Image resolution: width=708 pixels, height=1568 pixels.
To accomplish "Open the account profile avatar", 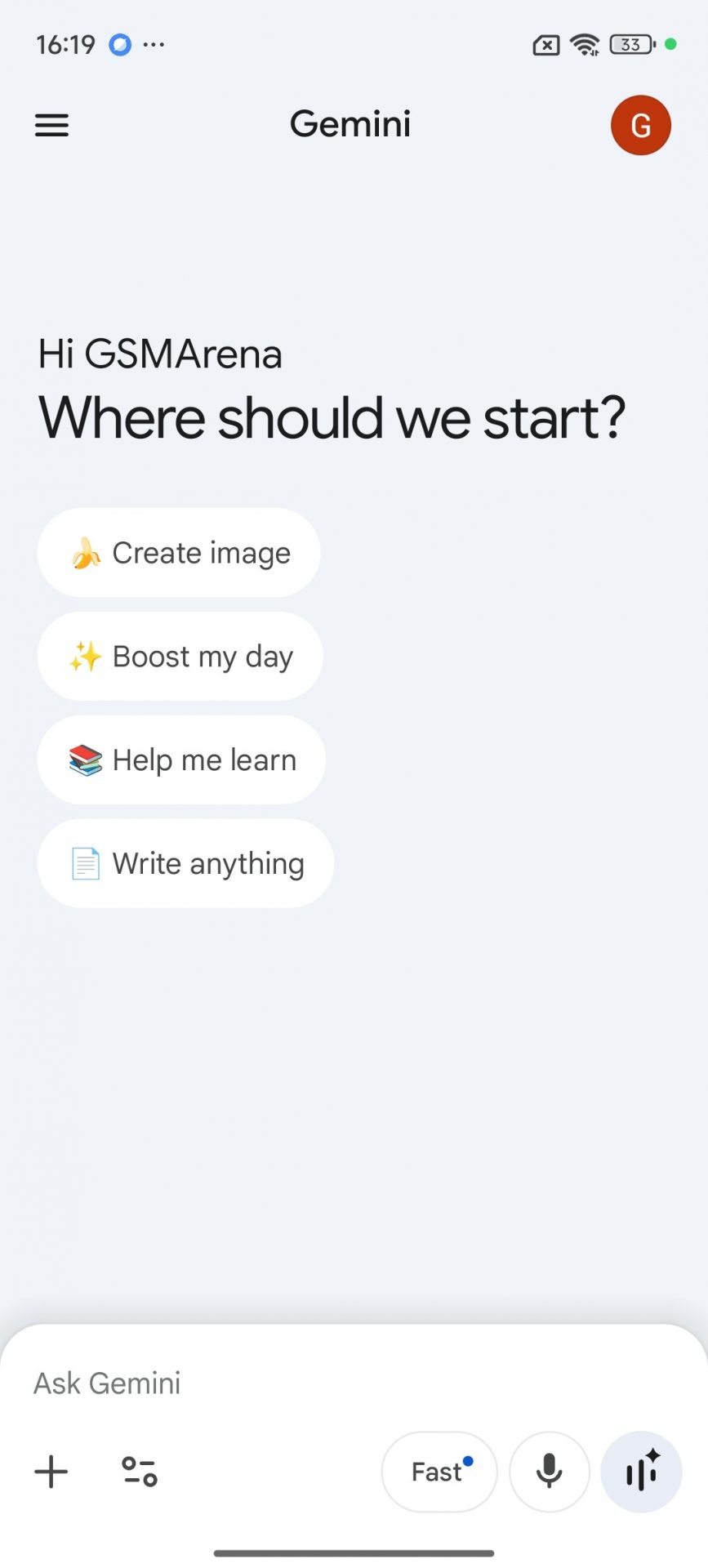I will [640, 125].
